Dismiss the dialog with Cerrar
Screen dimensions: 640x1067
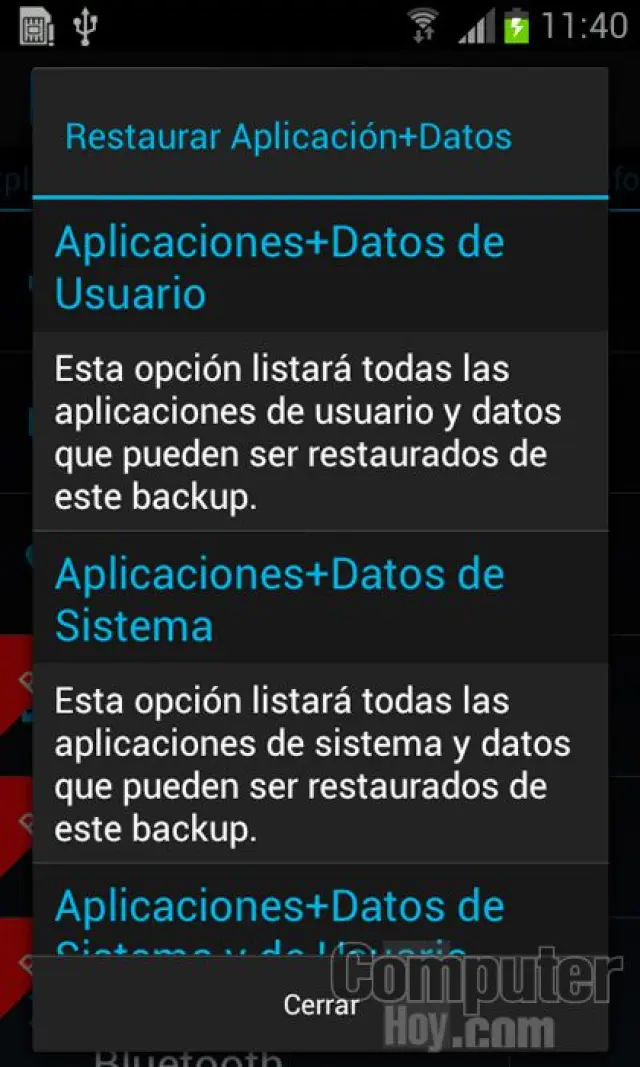coord(320,1004)
